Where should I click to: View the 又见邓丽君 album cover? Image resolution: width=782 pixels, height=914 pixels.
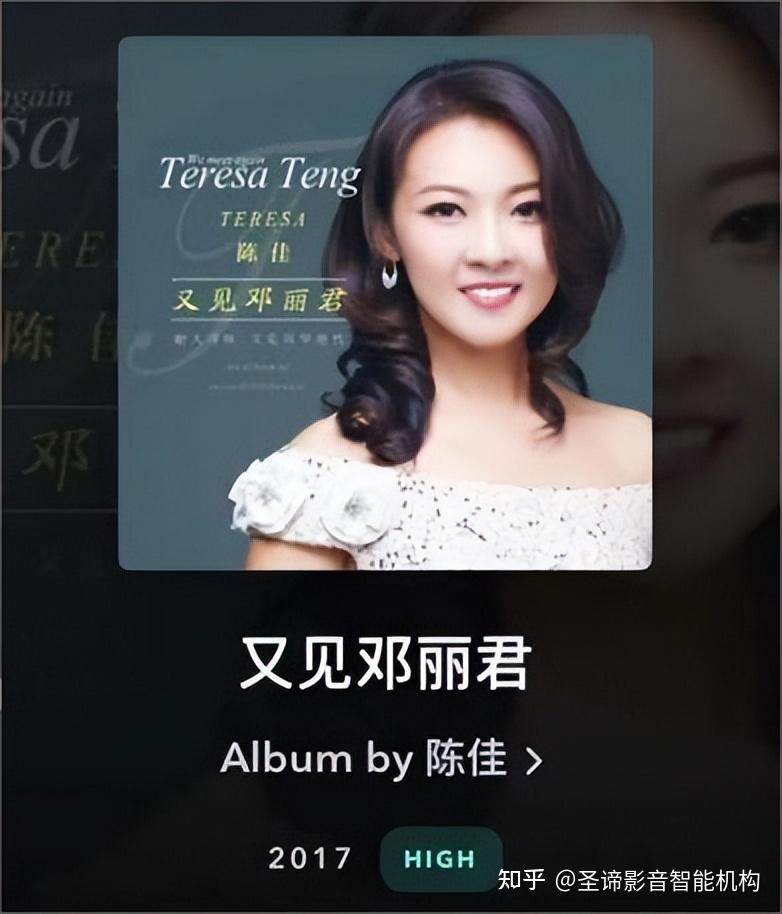click(385, 303)
